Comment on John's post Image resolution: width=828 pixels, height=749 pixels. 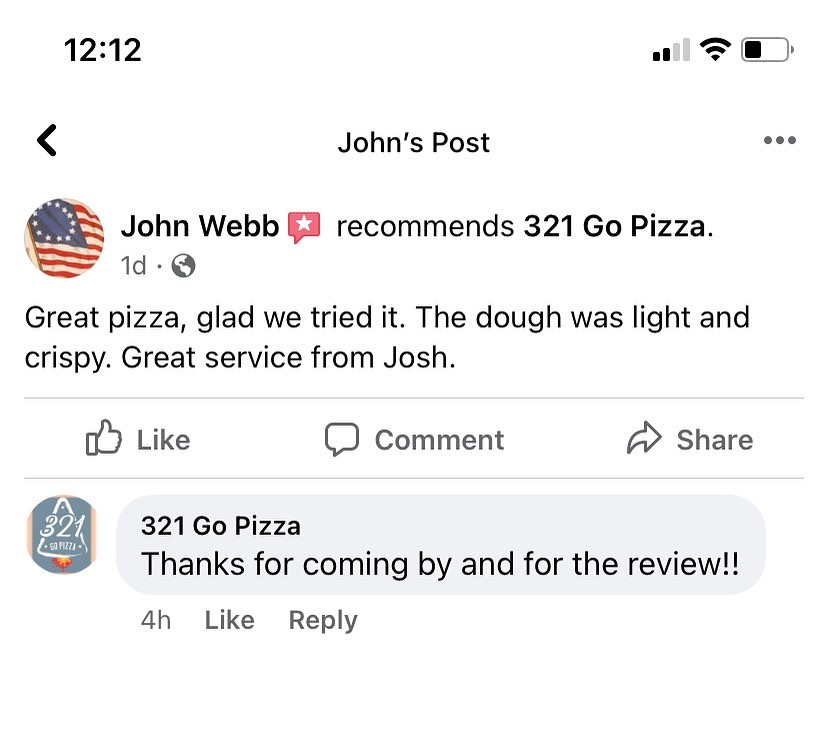(414, 439)
